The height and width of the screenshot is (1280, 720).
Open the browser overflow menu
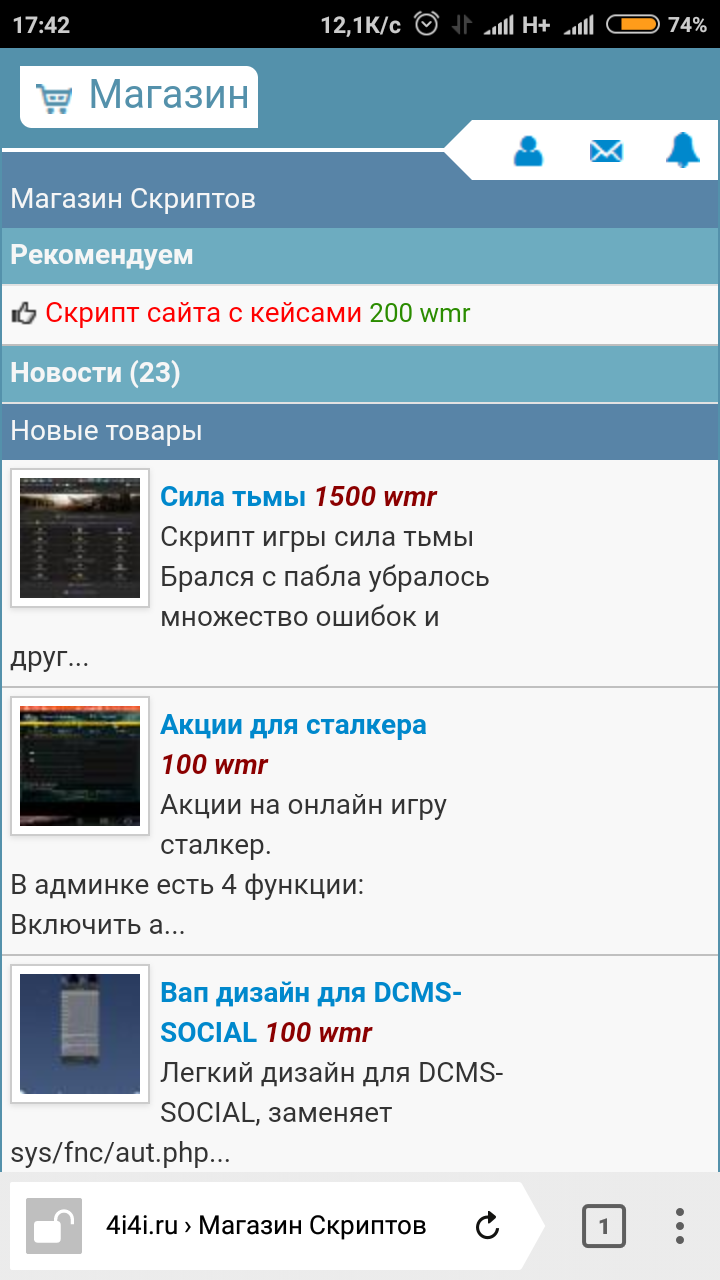(x=680, y=1226)
